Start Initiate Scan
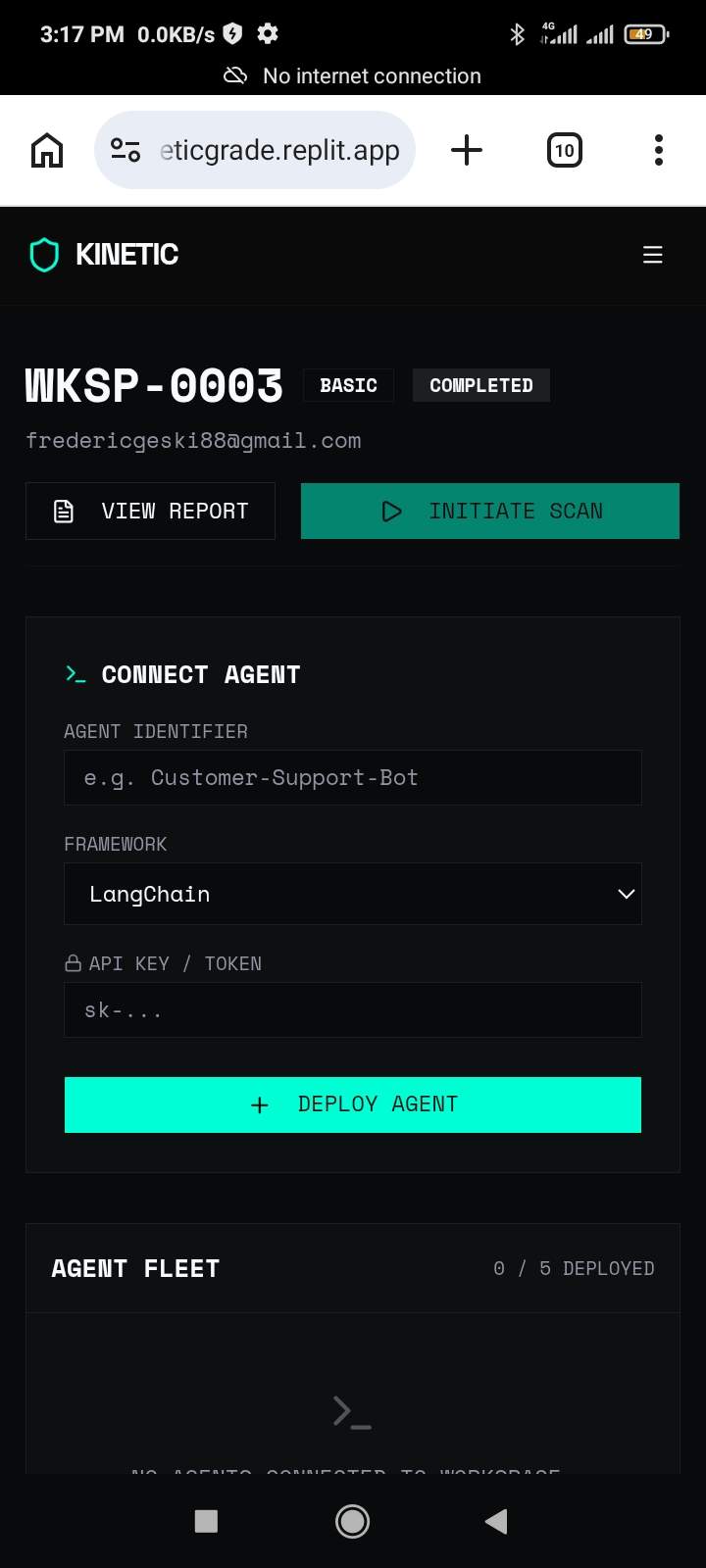 point(490,511)
